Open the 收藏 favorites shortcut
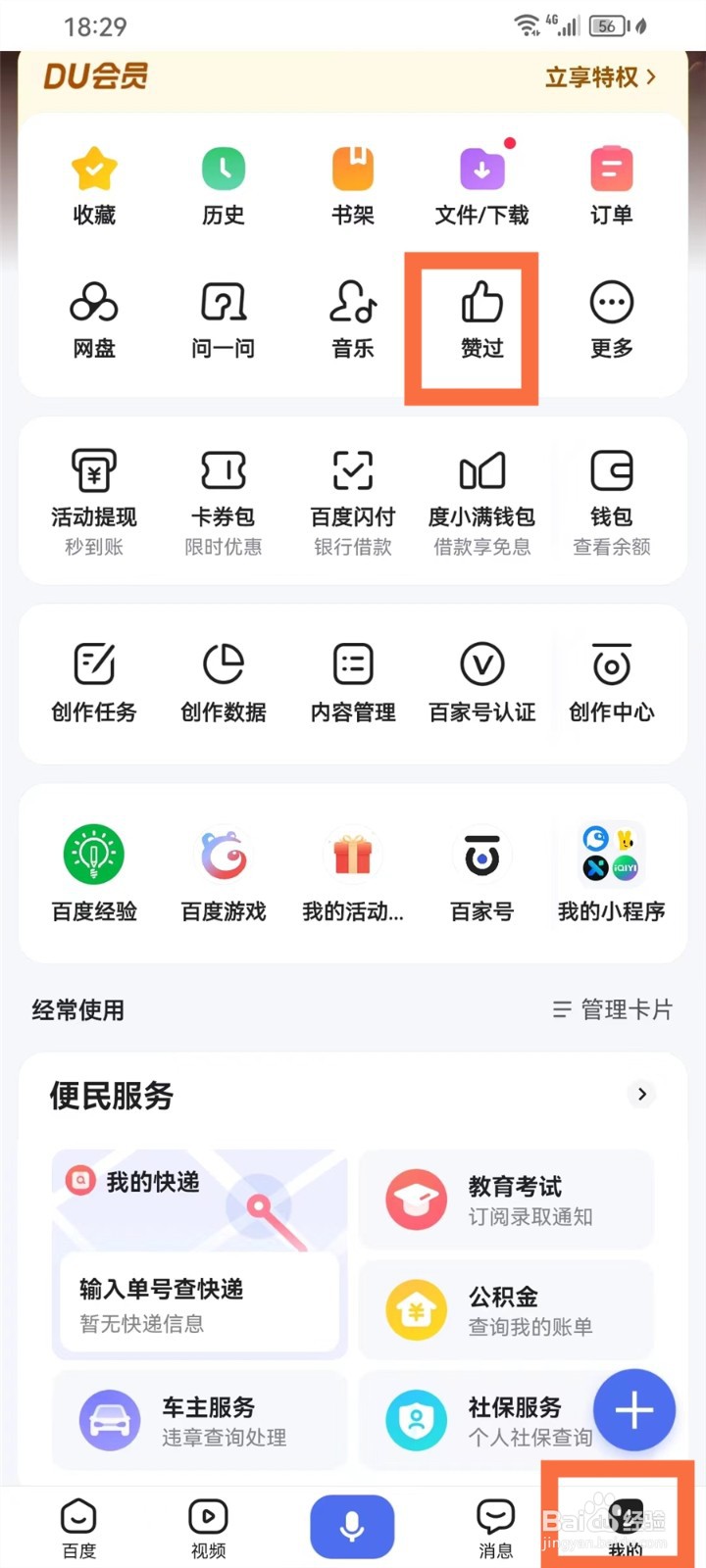 (94, 186)
